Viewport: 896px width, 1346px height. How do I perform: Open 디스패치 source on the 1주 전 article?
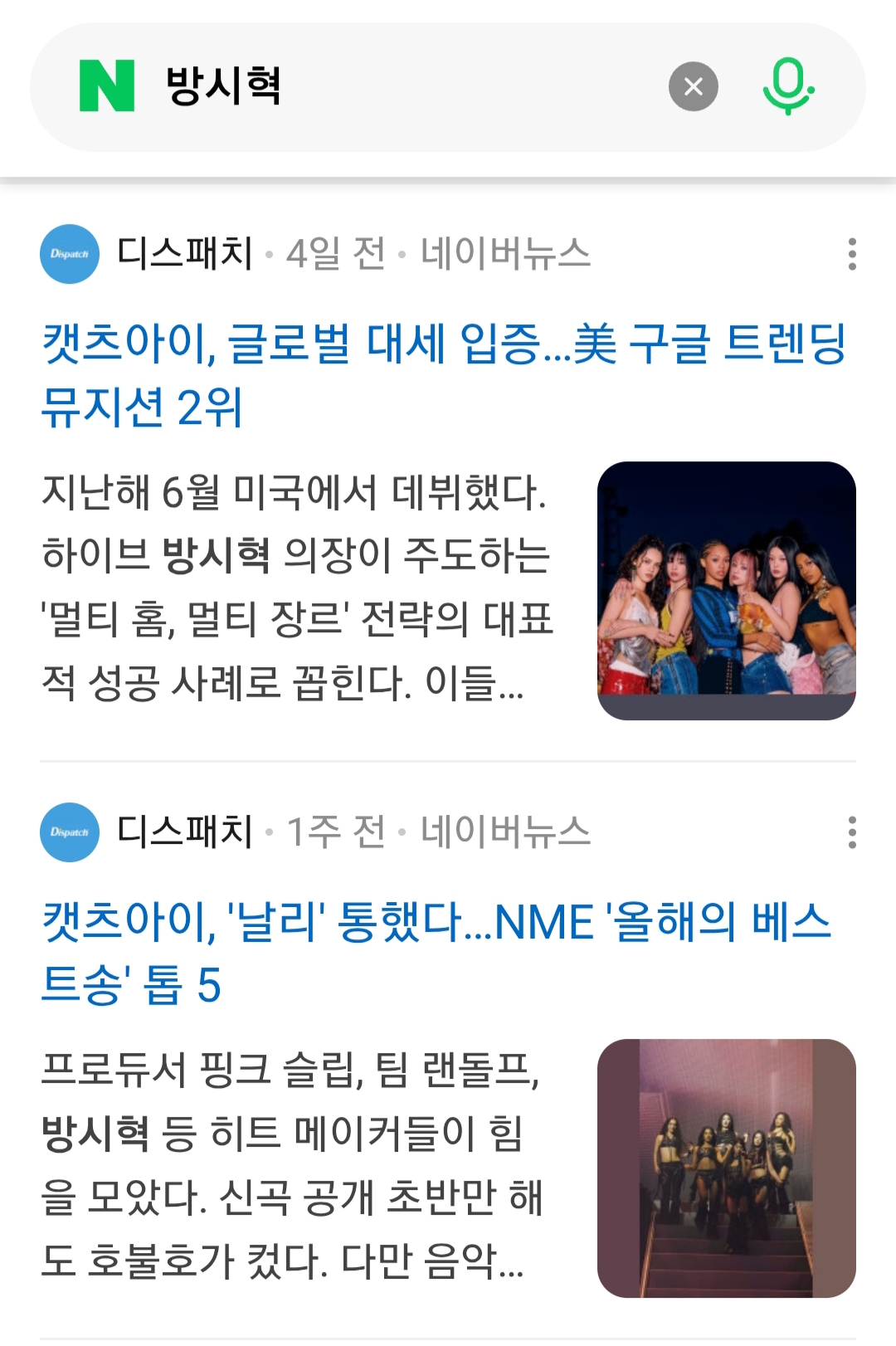tap(184, 831)
